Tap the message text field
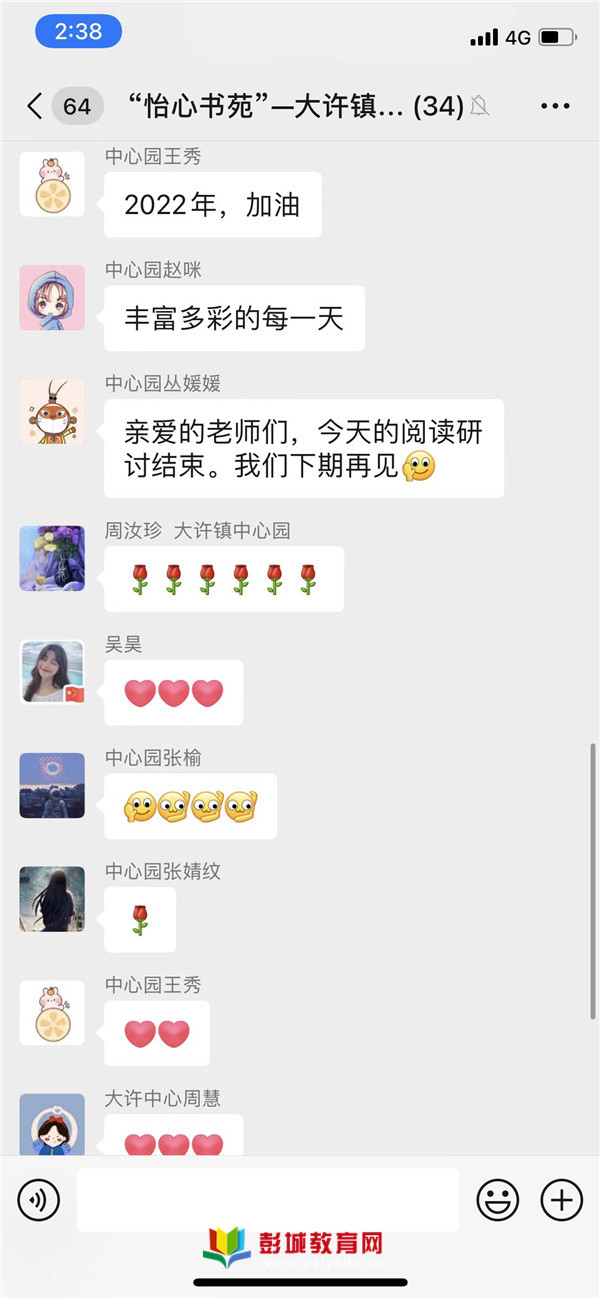600x1299 pixels. point(267,1199)
